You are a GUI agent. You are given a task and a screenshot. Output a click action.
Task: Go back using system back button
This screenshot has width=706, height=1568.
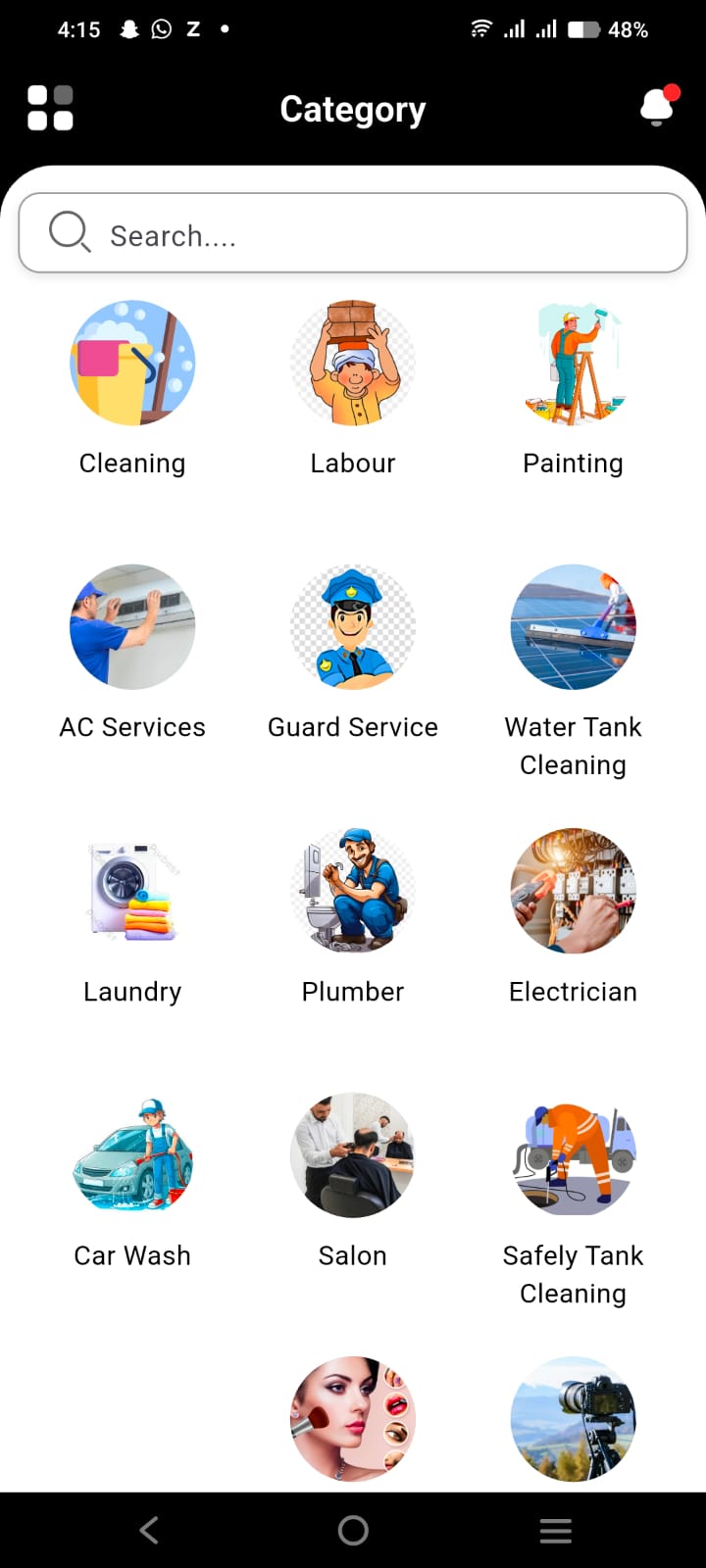pos(149,1531)
